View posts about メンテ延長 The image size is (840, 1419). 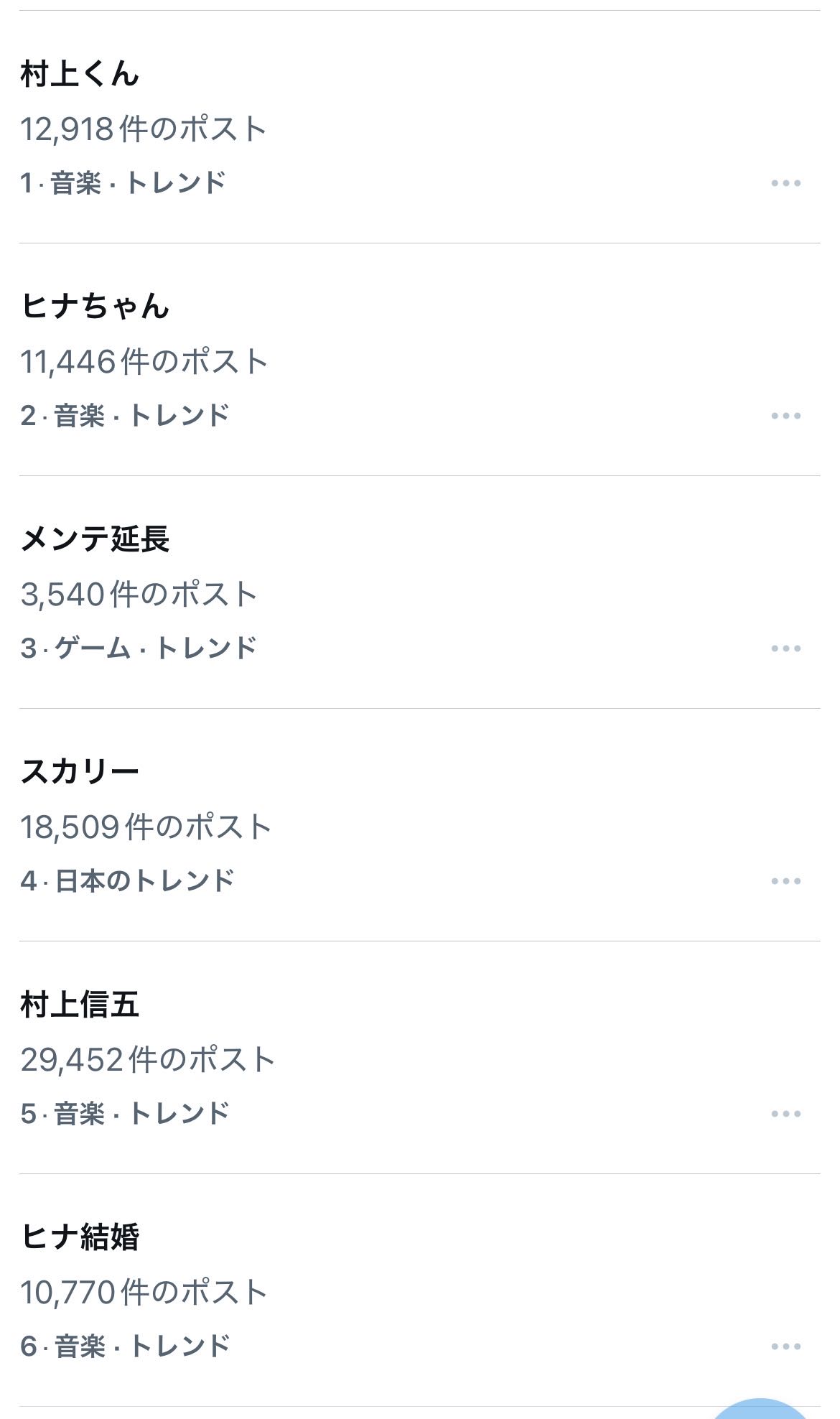95,539
